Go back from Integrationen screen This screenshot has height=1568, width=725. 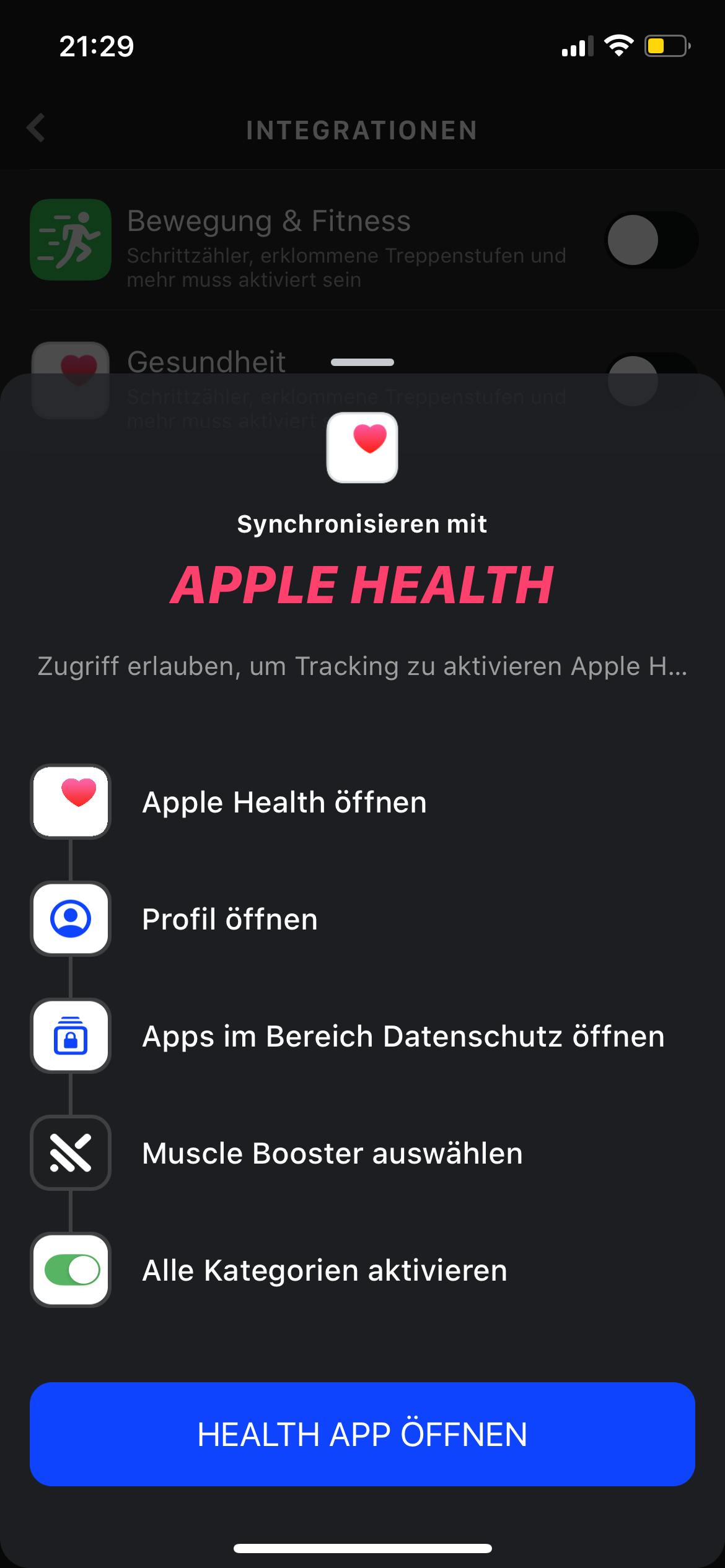(36, 128)
